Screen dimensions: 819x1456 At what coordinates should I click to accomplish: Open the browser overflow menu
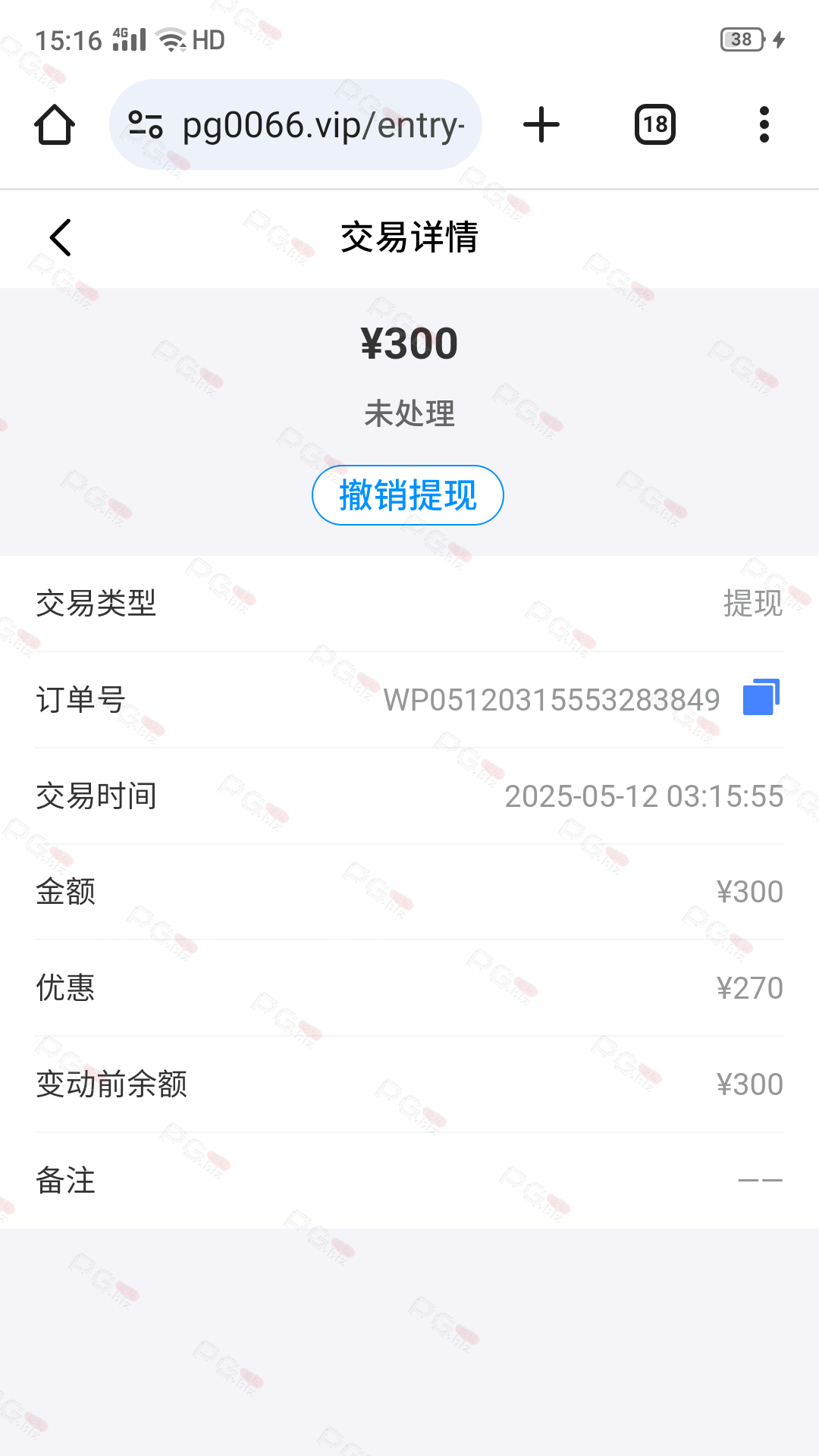(764, 124)
